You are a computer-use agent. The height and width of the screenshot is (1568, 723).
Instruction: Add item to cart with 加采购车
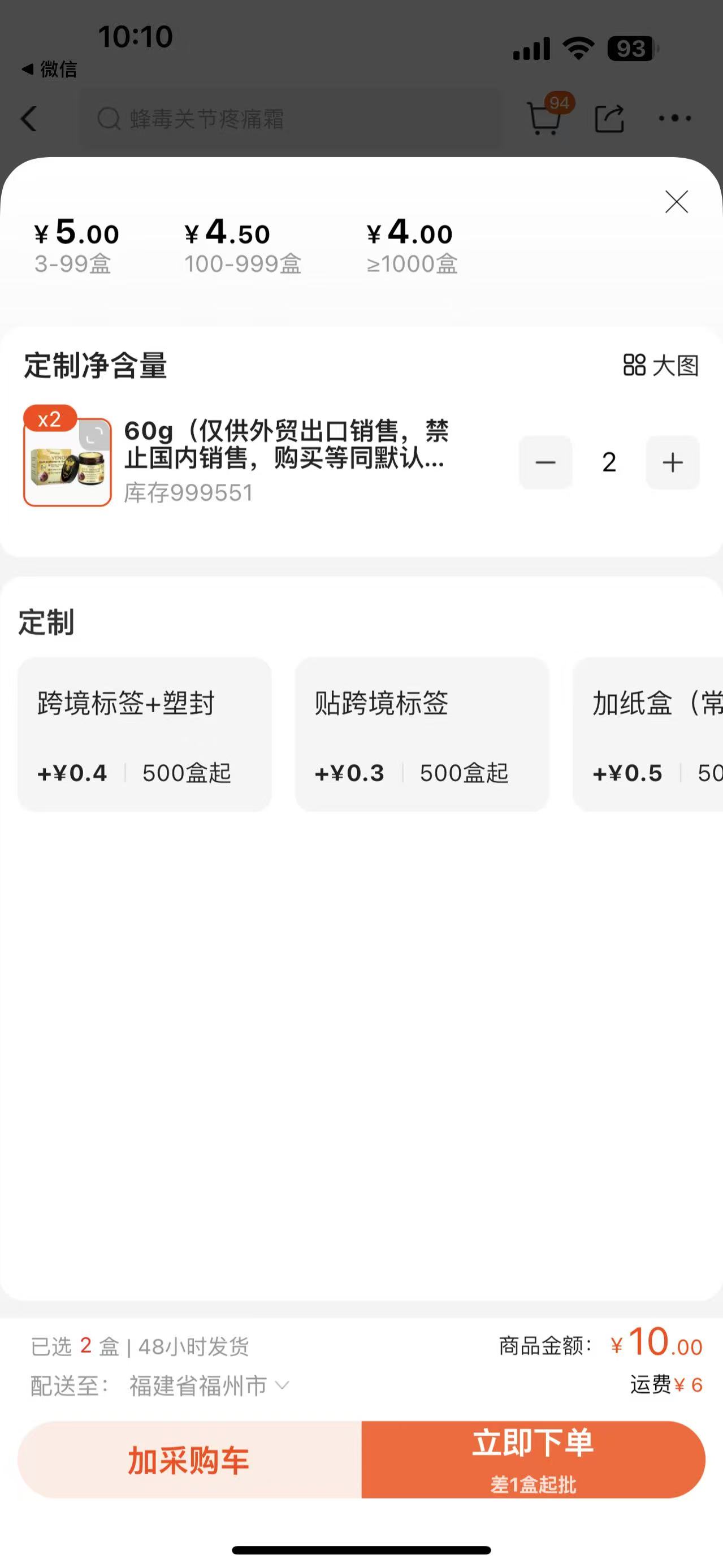[189, 1459]
